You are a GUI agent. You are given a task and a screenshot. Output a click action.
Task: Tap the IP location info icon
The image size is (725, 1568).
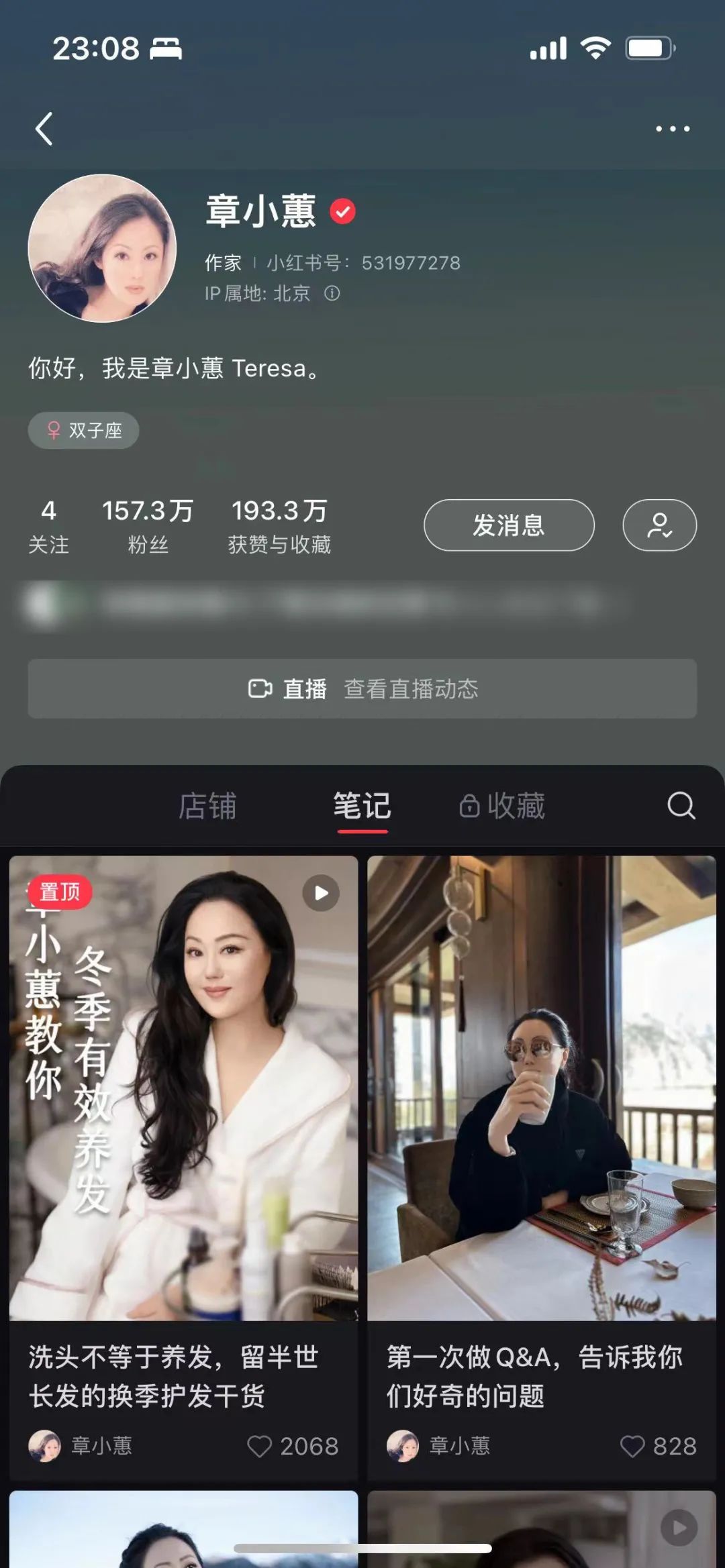(x=332, y=293)
